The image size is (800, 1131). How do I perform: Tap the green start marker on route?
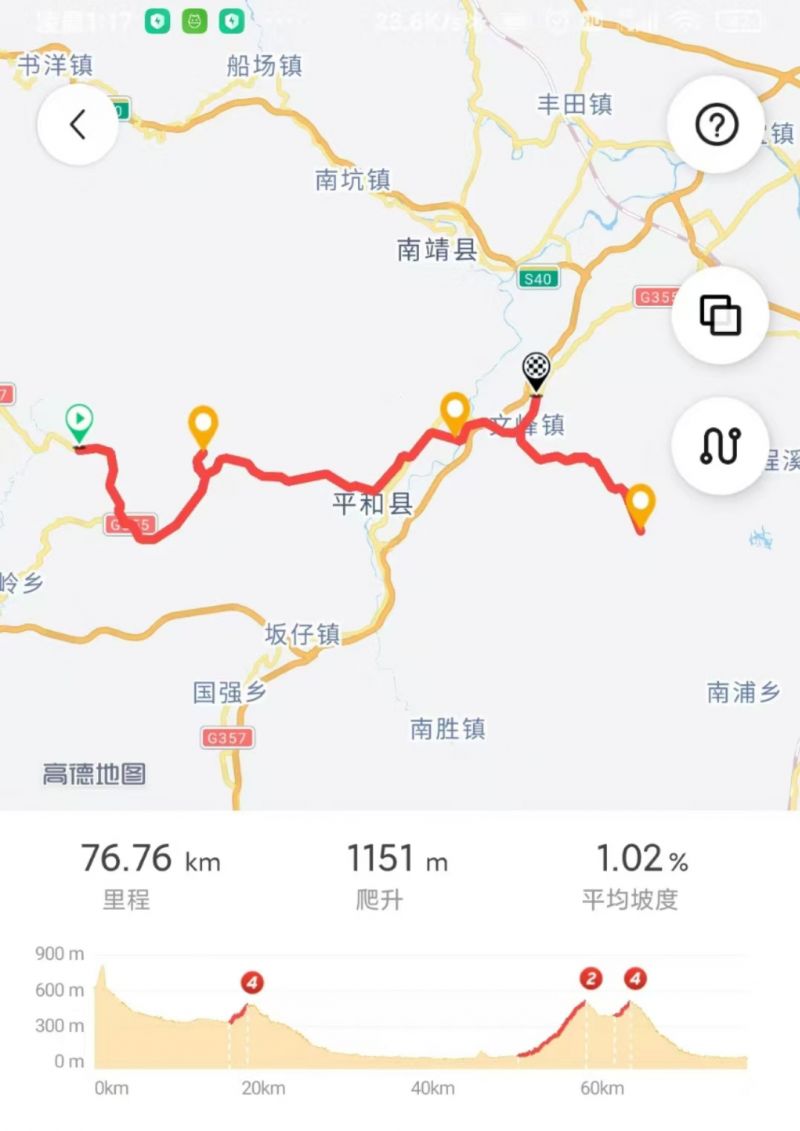click(x=78, y=420)
